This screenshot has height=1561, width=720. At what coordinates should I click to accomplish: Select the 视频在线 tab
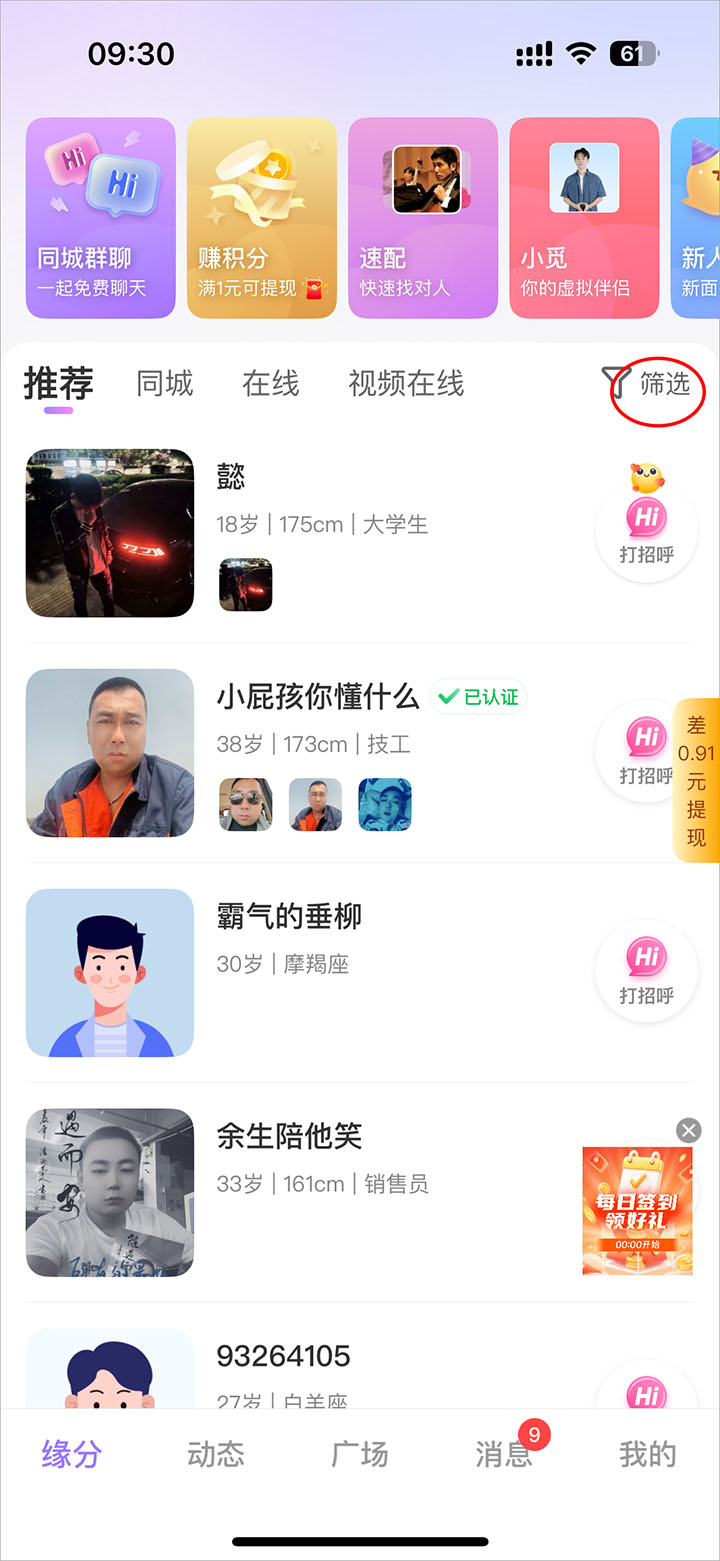[x=405, y=384]
